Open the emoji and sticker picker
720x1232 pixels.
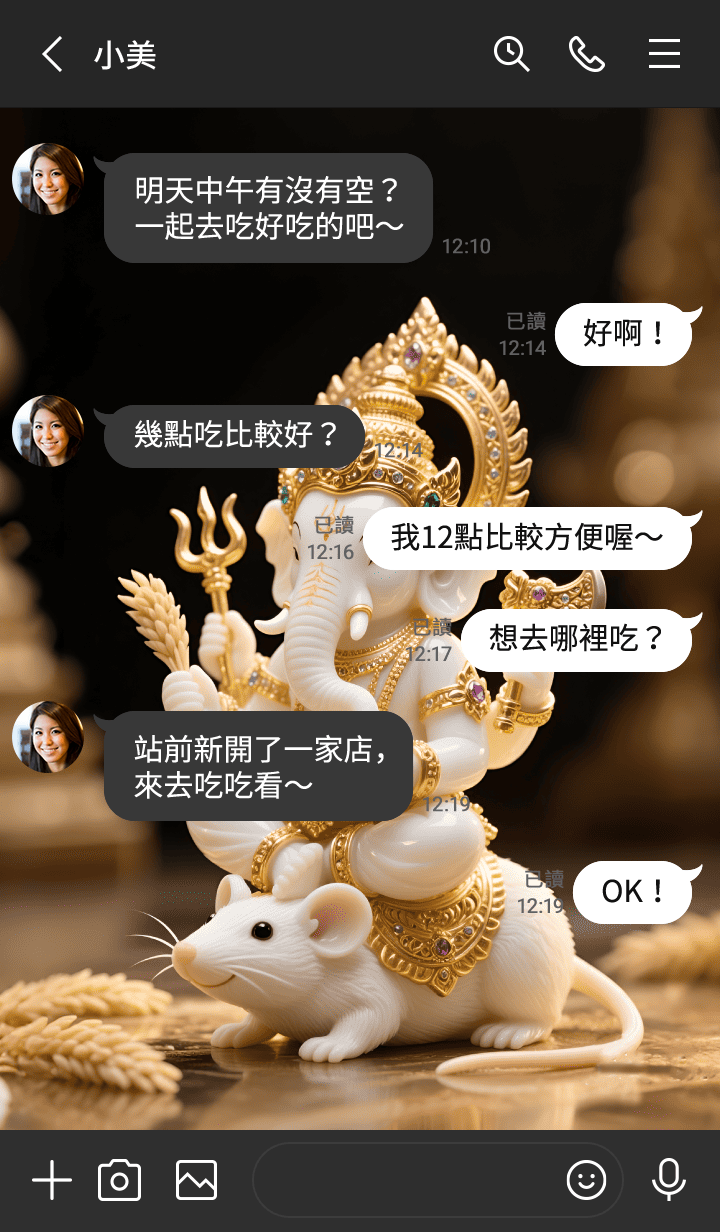(x=586, y=1181)
